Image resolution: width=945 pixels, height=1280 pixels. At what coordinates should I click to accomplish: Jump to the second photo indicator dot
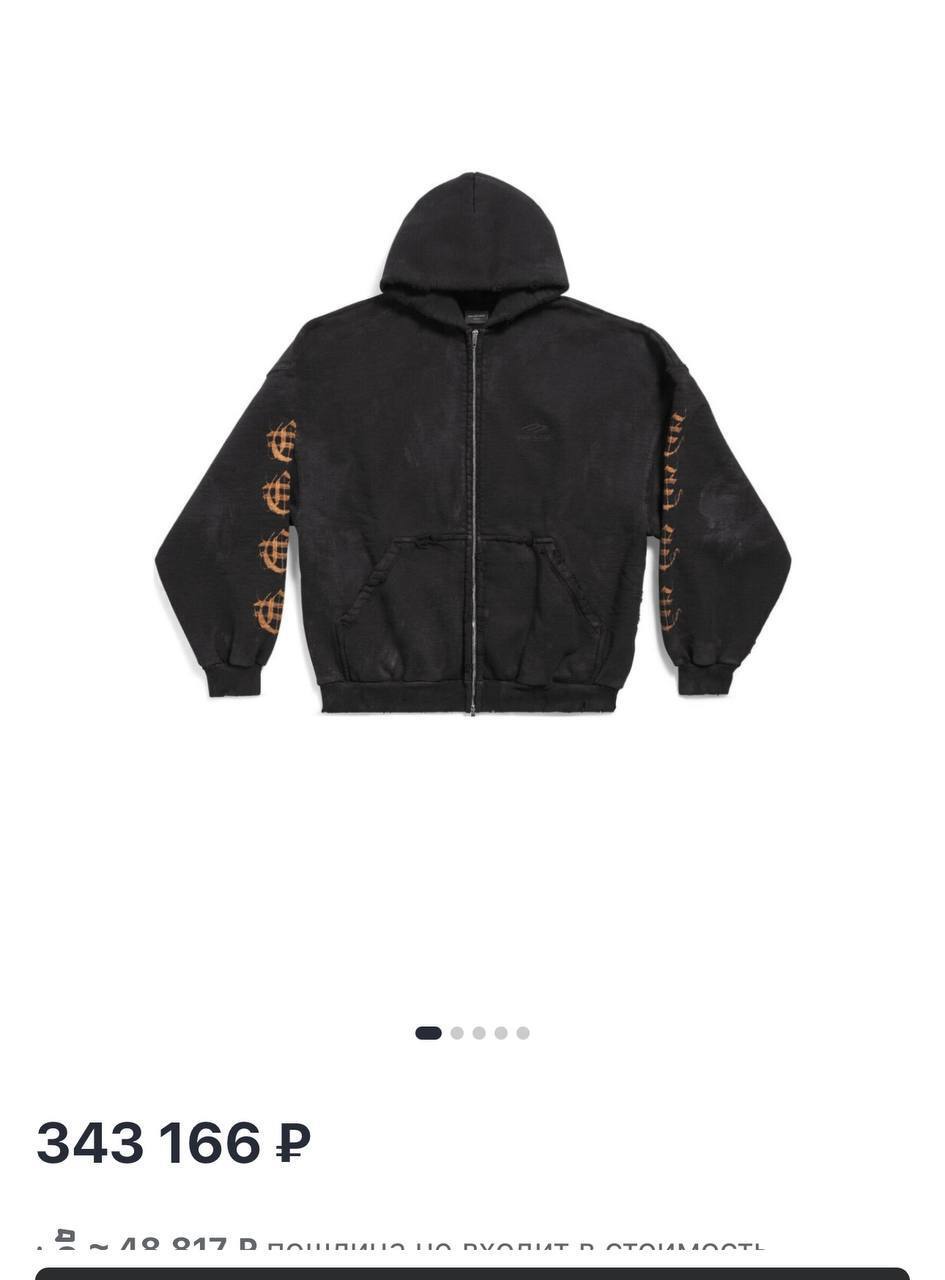point(457,1033)
